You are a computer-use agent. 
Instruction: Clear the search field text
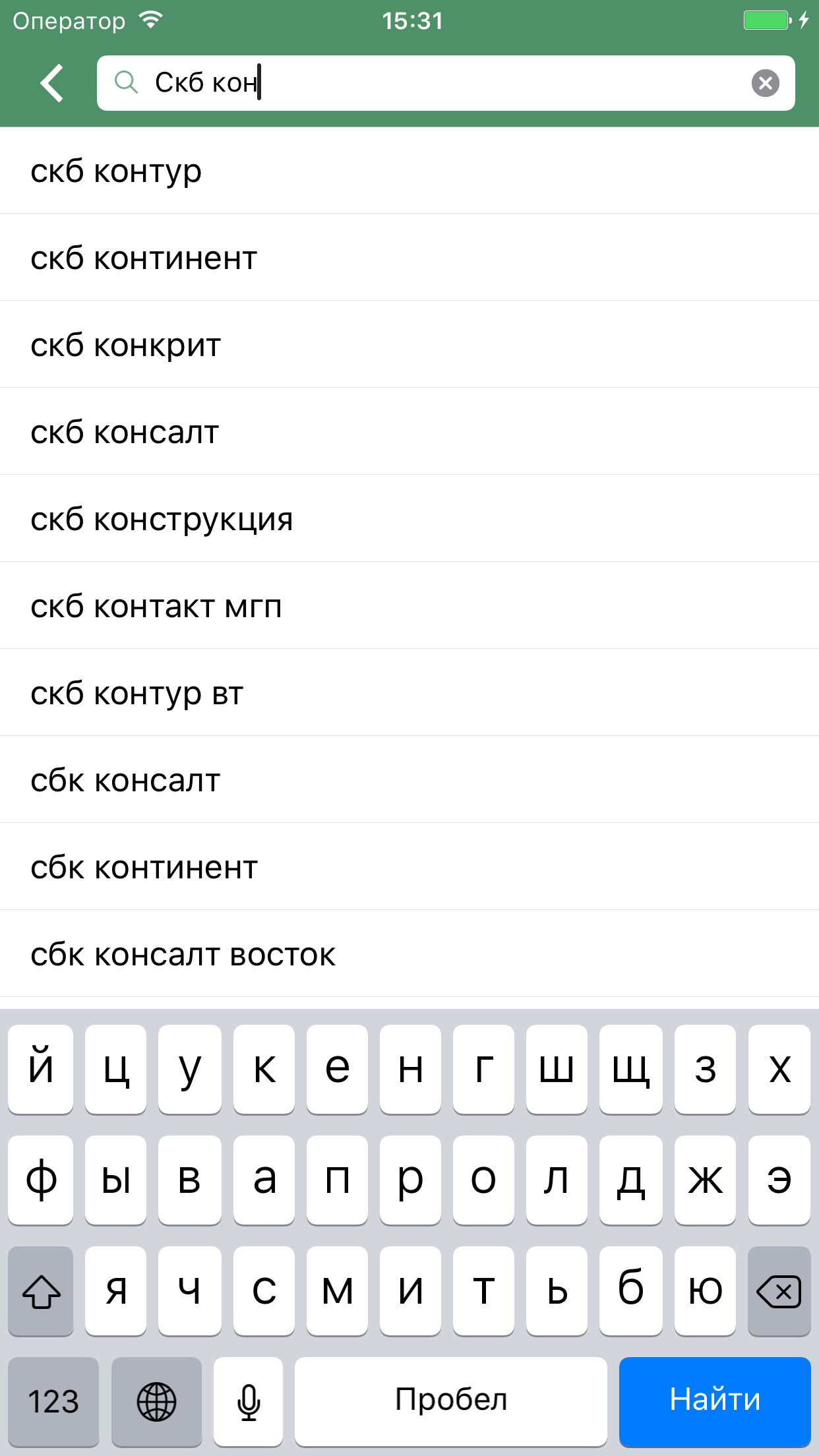[x=764, y=83]
